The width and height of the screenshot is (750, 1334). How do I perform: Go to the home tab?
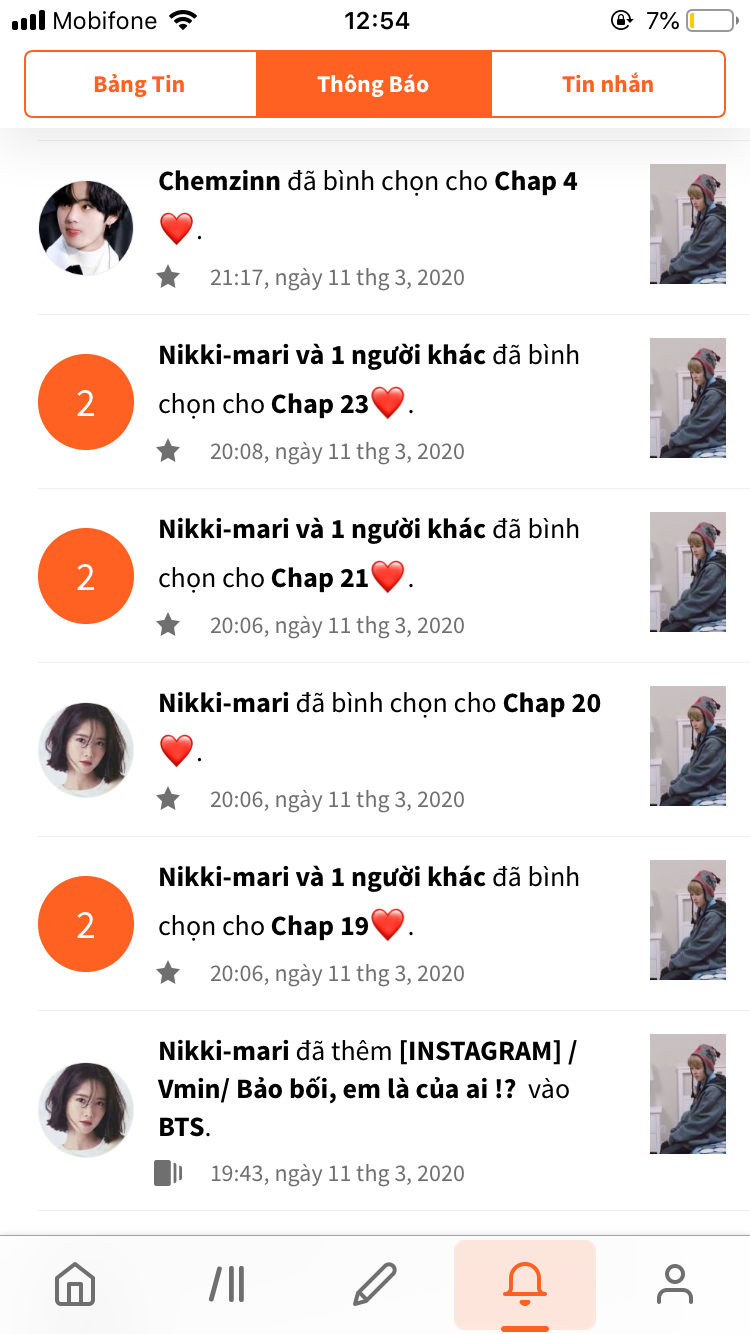[75, 1284]
